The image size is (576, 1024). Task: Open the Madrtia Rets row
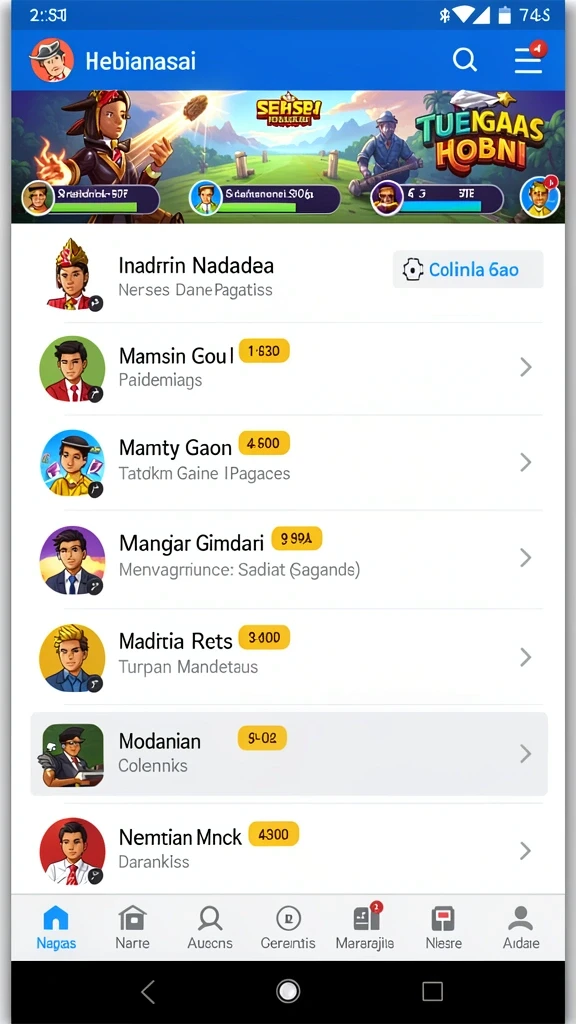point(287,656)
